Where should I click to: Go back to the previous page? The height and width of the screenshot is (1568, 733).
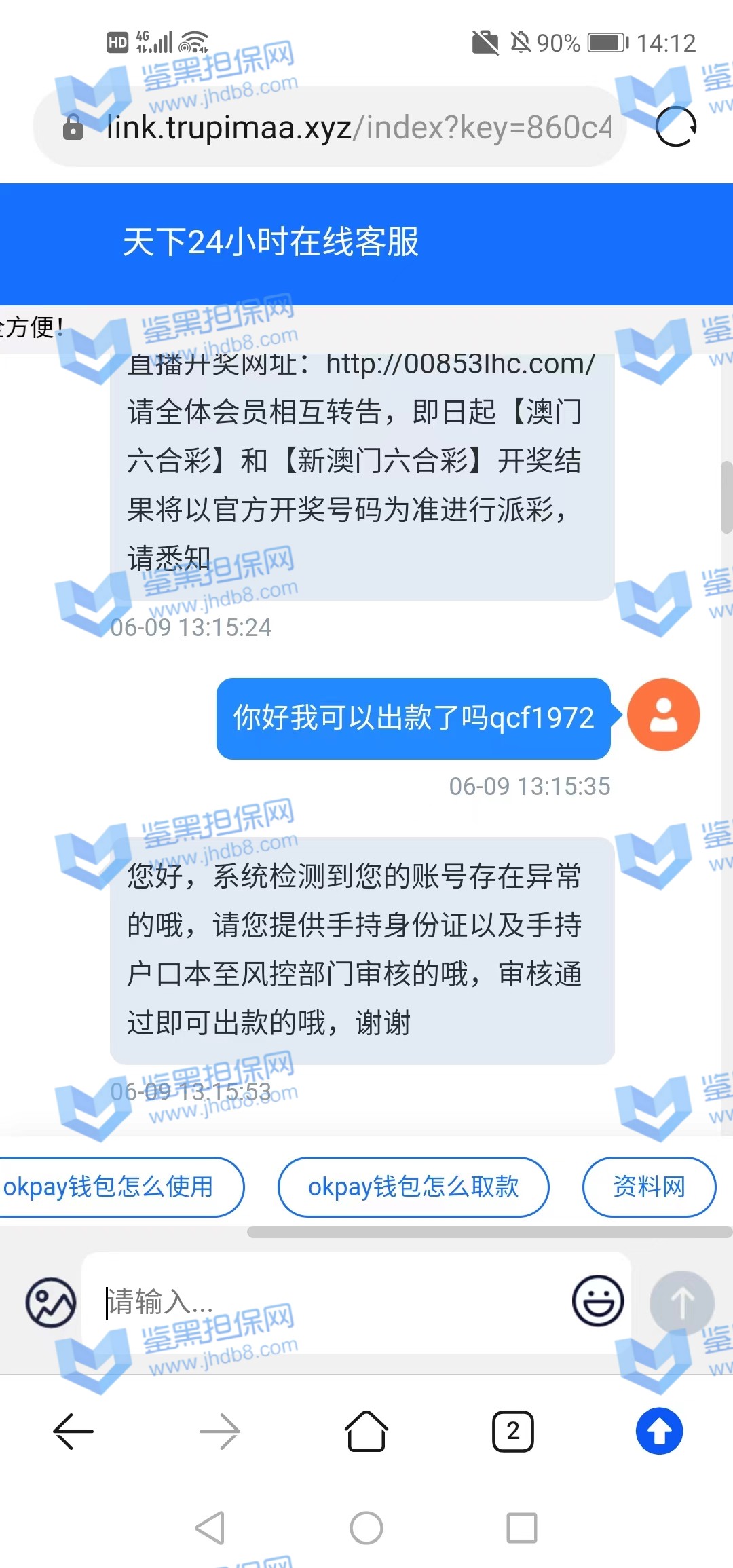73,1431
